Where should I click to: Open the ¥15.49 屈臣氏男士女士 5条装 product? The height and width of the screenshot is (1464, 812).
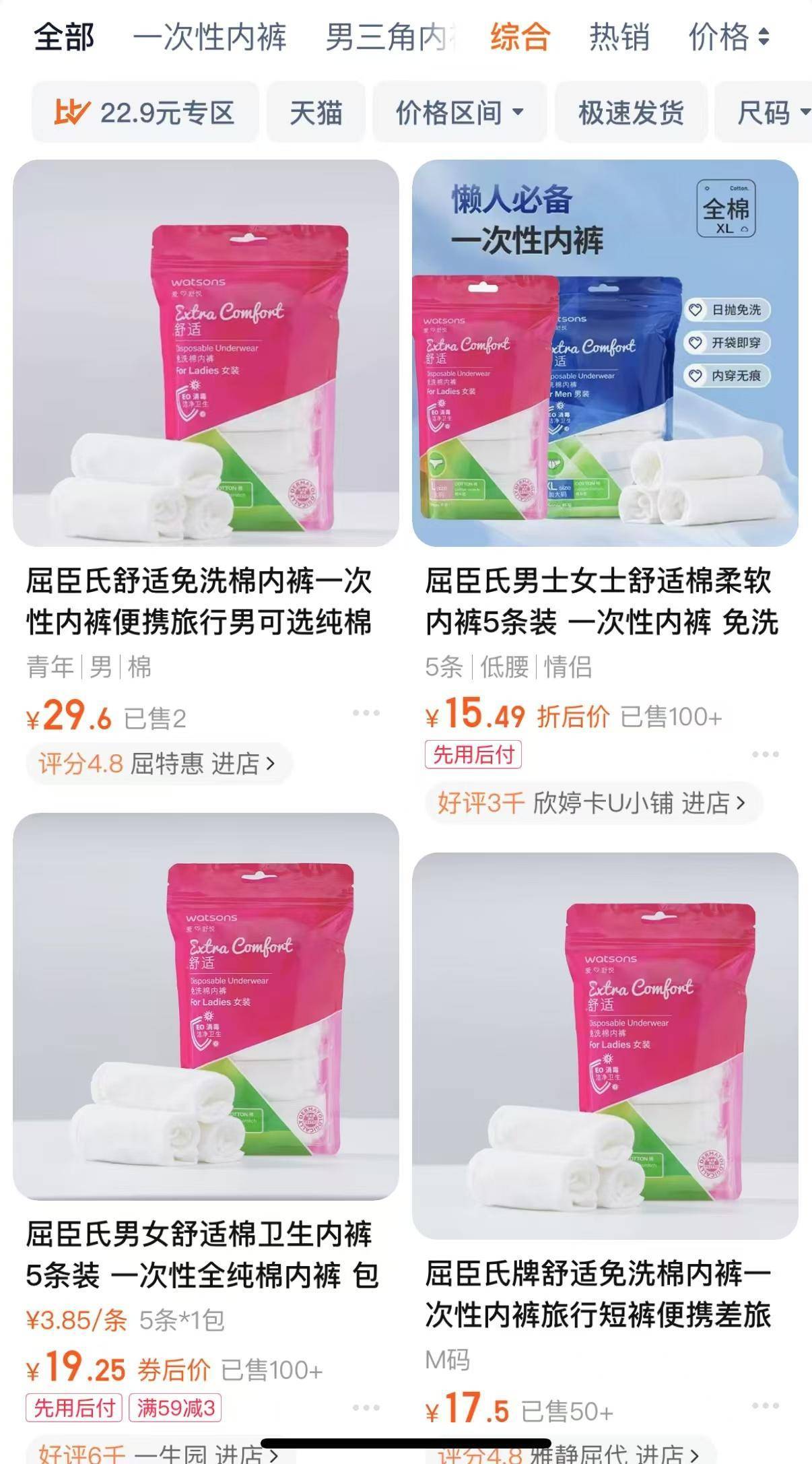click(x=605, y=352)
